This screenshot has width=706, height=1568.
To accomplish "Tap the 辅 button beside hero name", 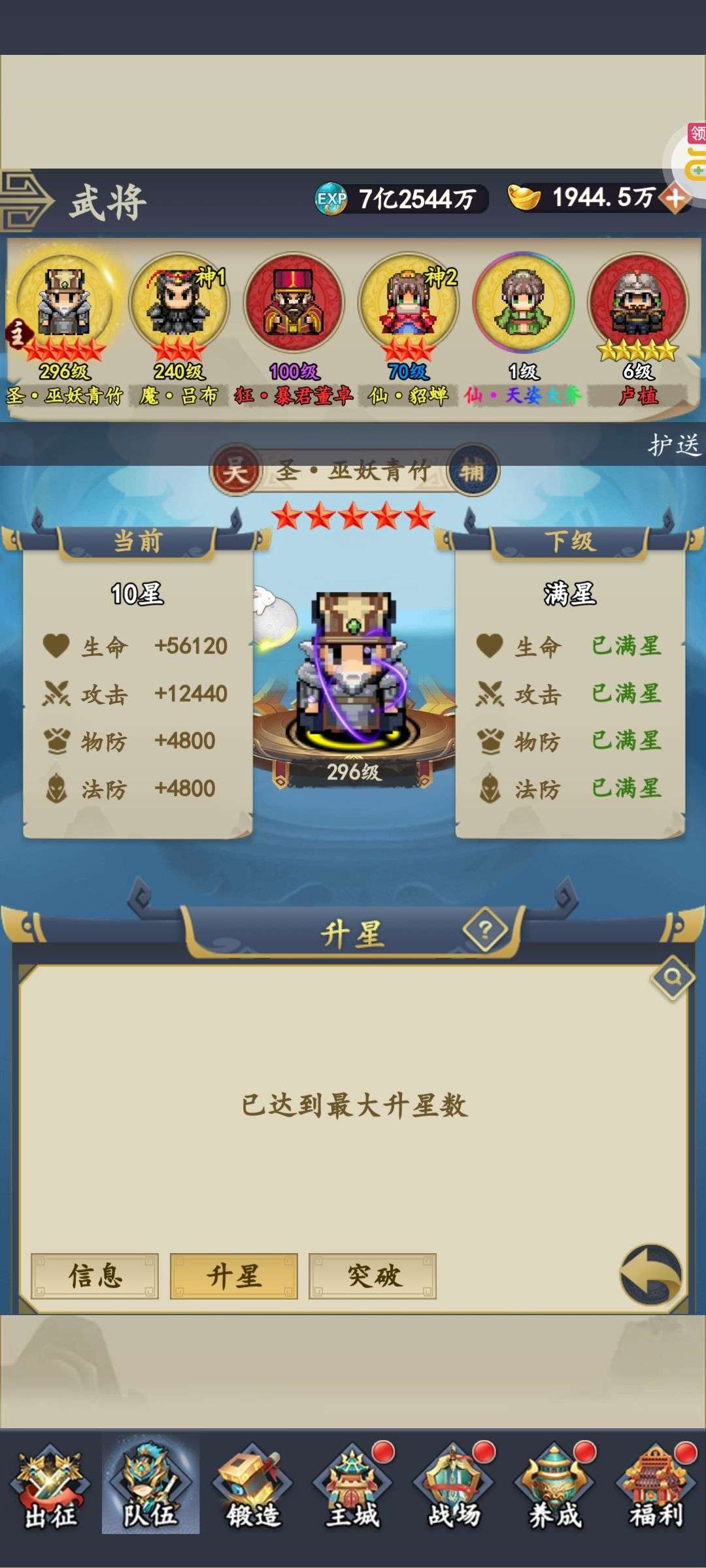I will pyautogui.click(x=473, y=470).
